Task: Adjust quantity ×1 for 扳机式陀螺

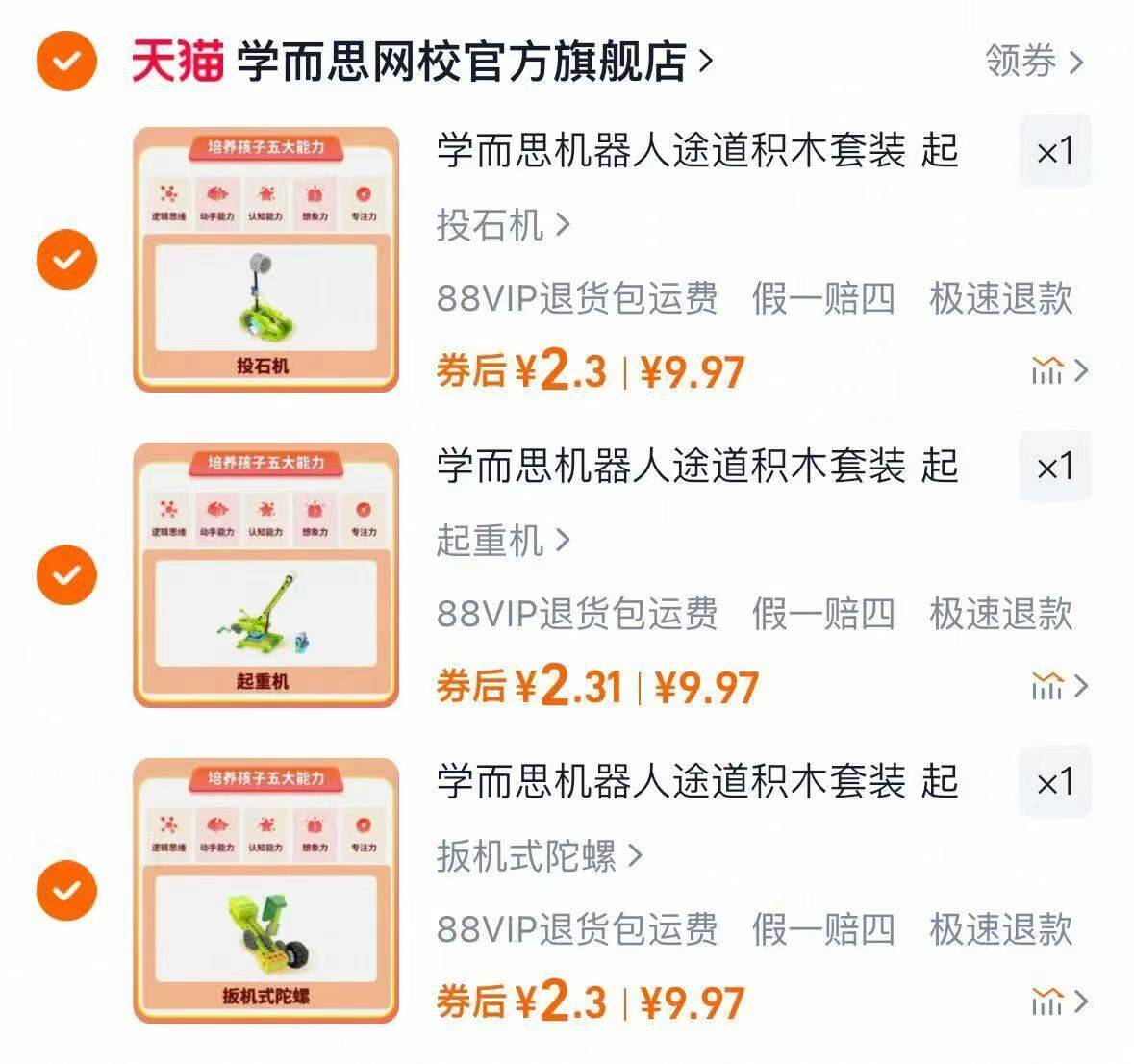Action: 1054,782
